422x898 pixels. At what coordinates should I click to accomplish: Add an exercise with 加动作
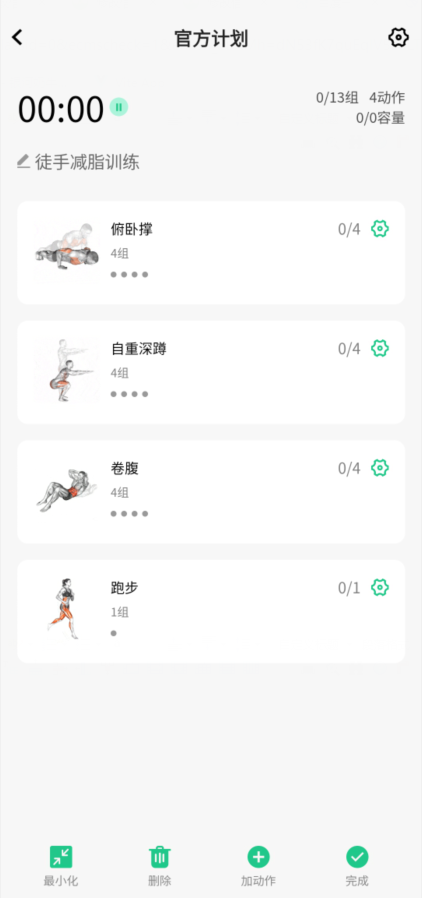click(x=258, y=866)
